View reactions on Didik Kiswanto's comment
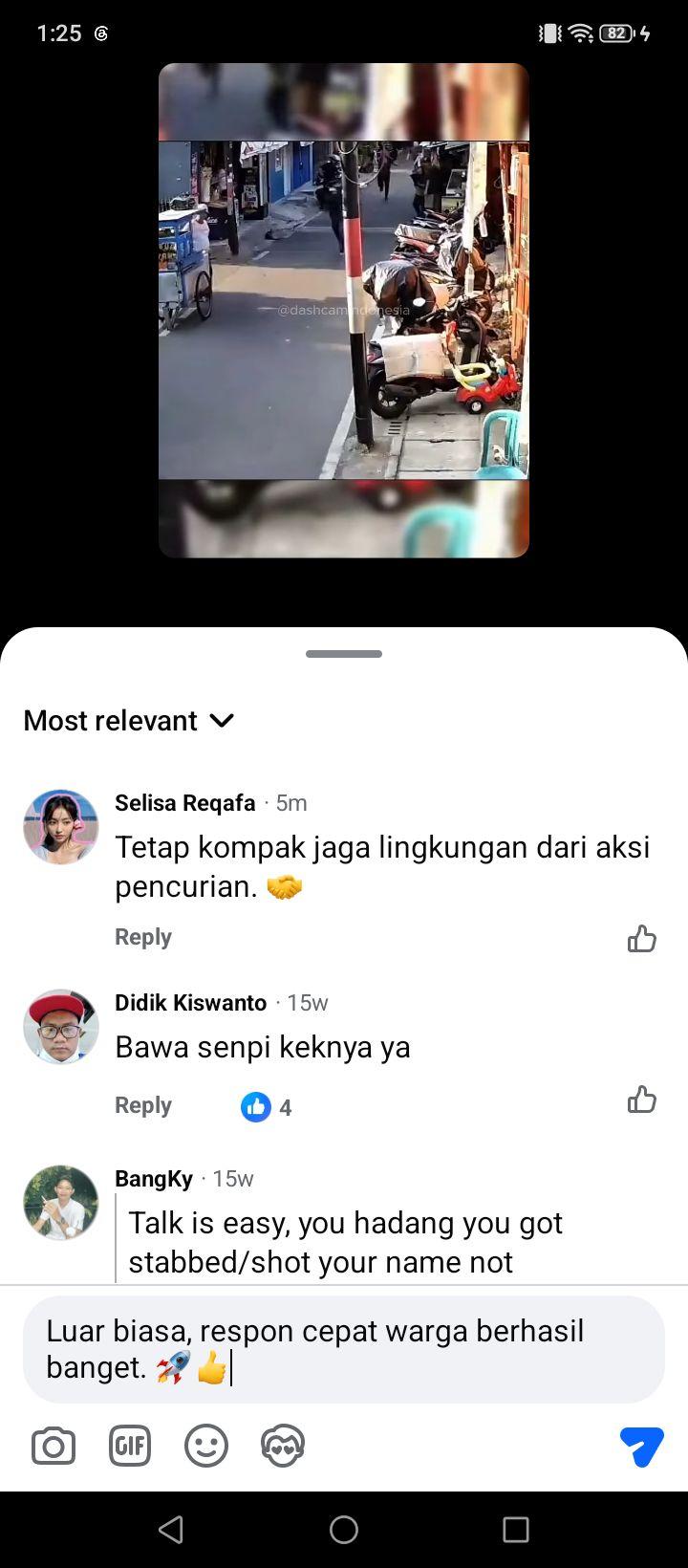 click(x=267, y=1107)
